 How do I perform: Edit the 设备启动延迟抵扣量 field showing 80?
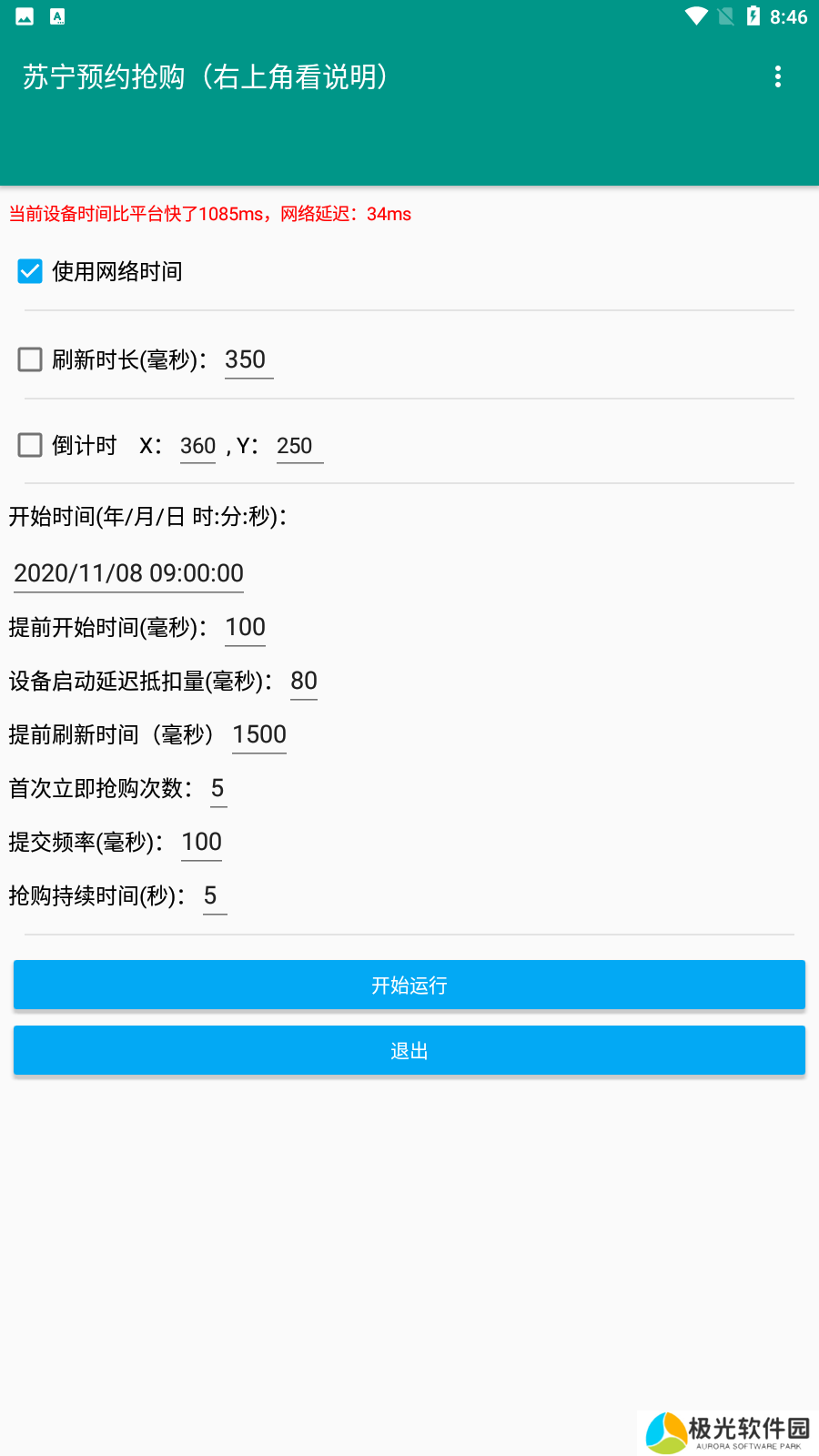(x=303, y=681)
